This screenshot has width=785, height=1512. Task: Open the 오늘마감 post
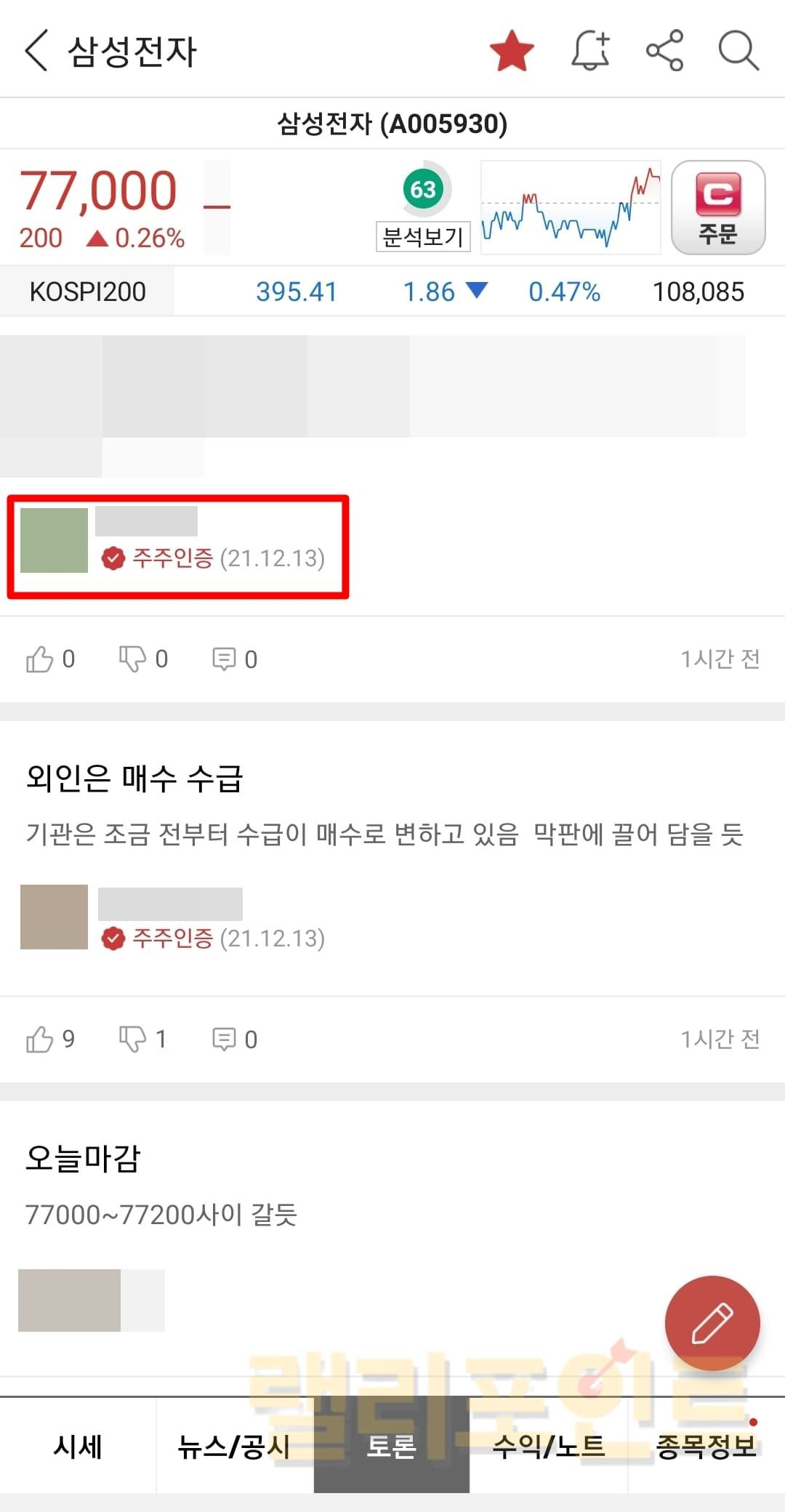click(83, 1158)
